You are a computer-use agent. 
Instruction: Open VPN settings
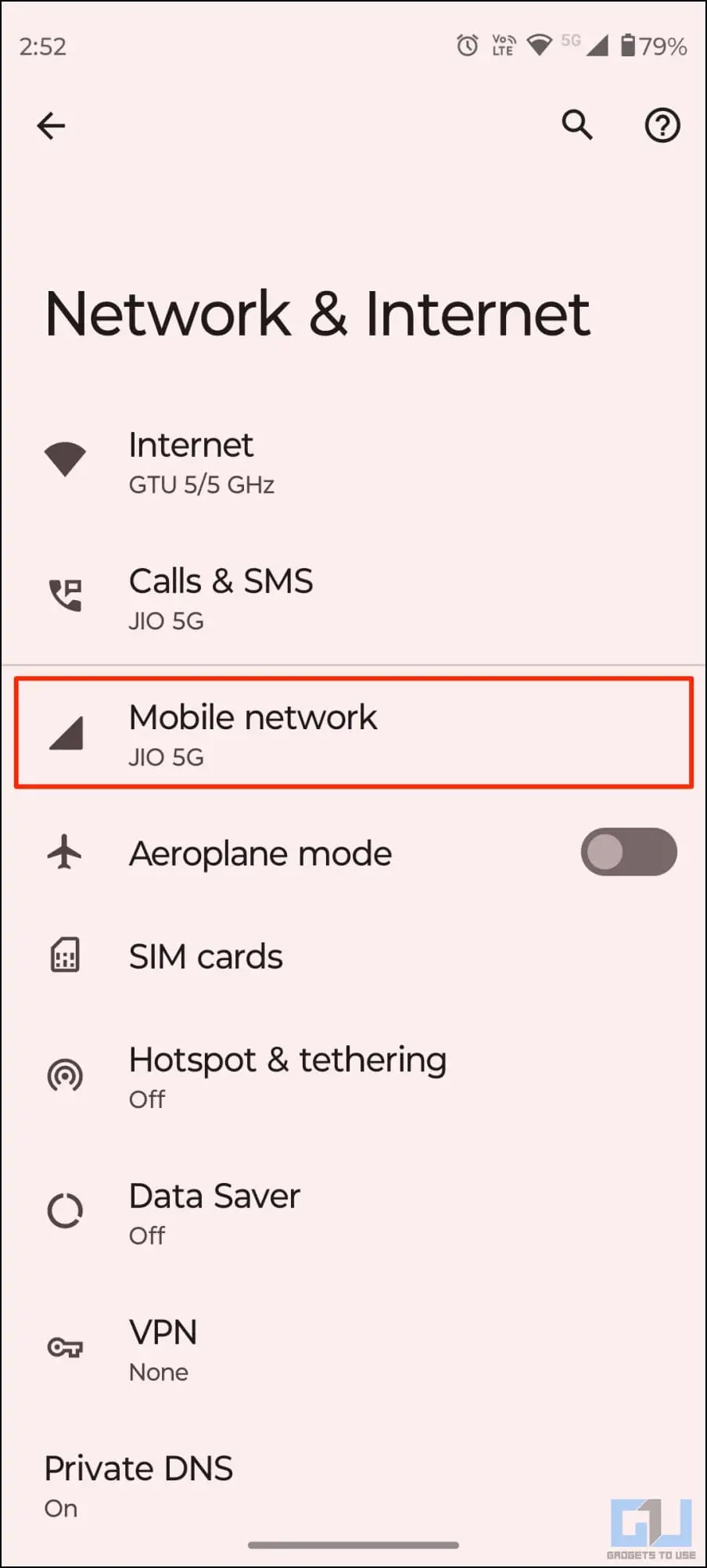[353, 1349]
